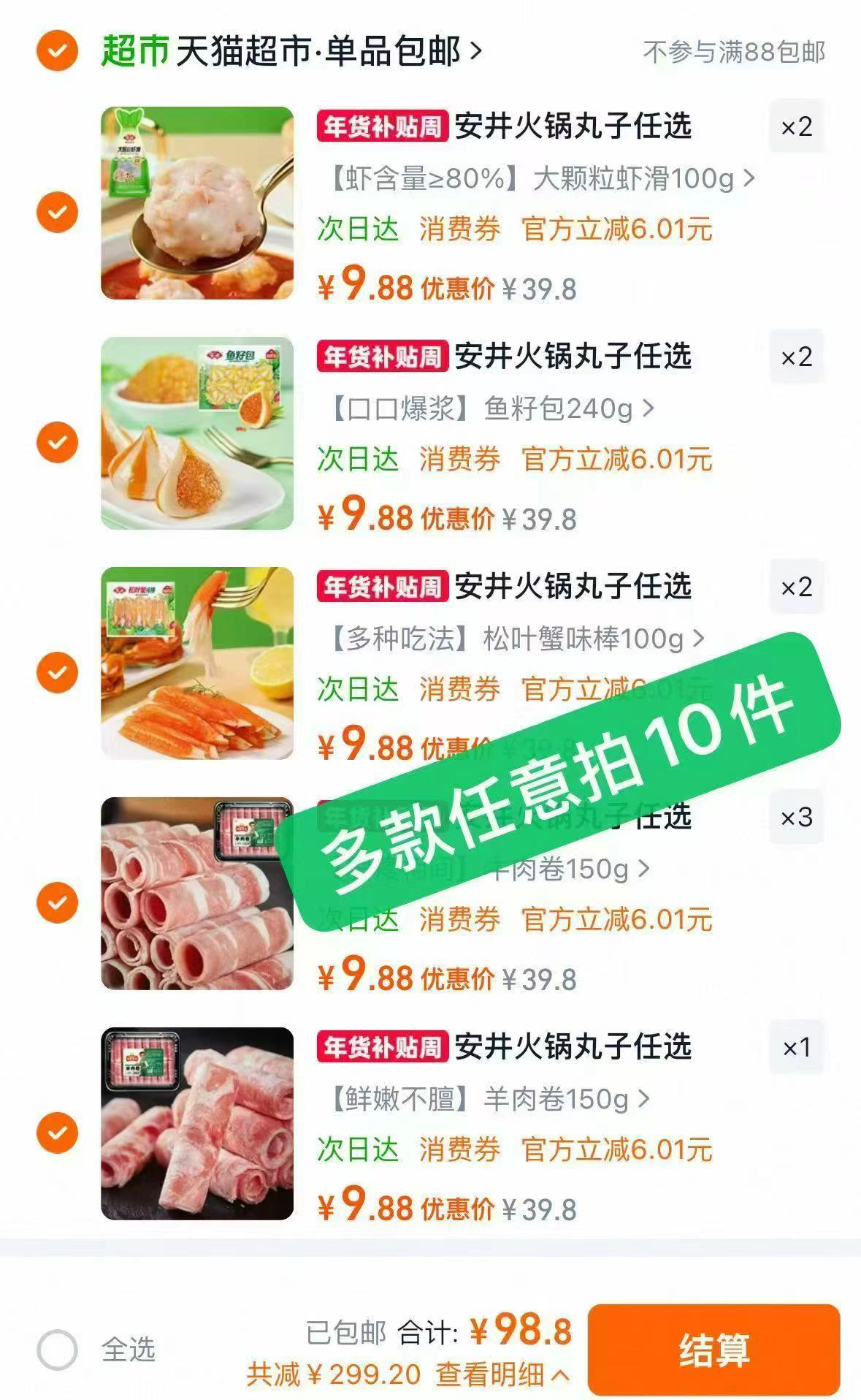
Task: Click the 官方立减6.01元 tag on the fish roe item
Action: click(619, 459)
